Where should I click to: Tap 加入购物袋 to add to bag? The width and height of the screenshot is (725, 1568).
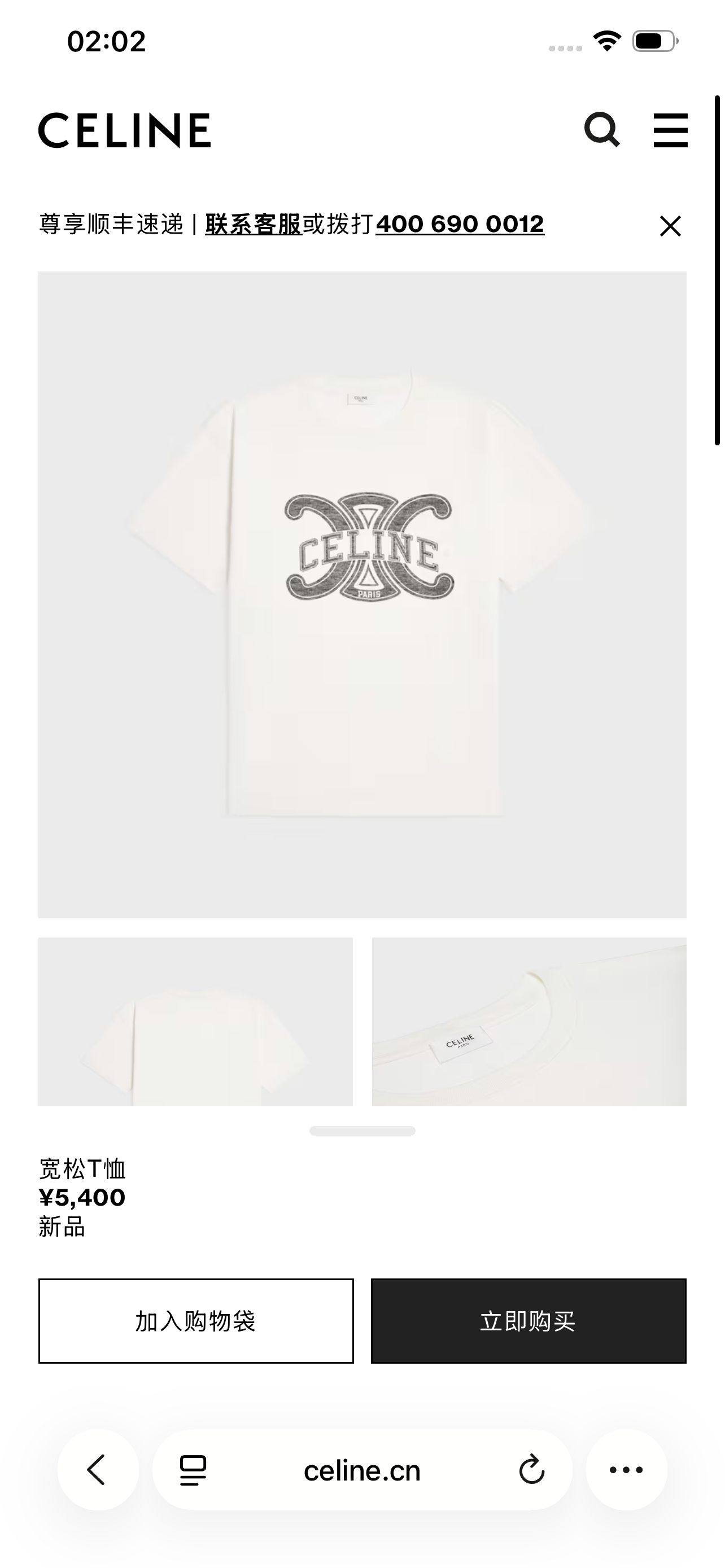196,1321
